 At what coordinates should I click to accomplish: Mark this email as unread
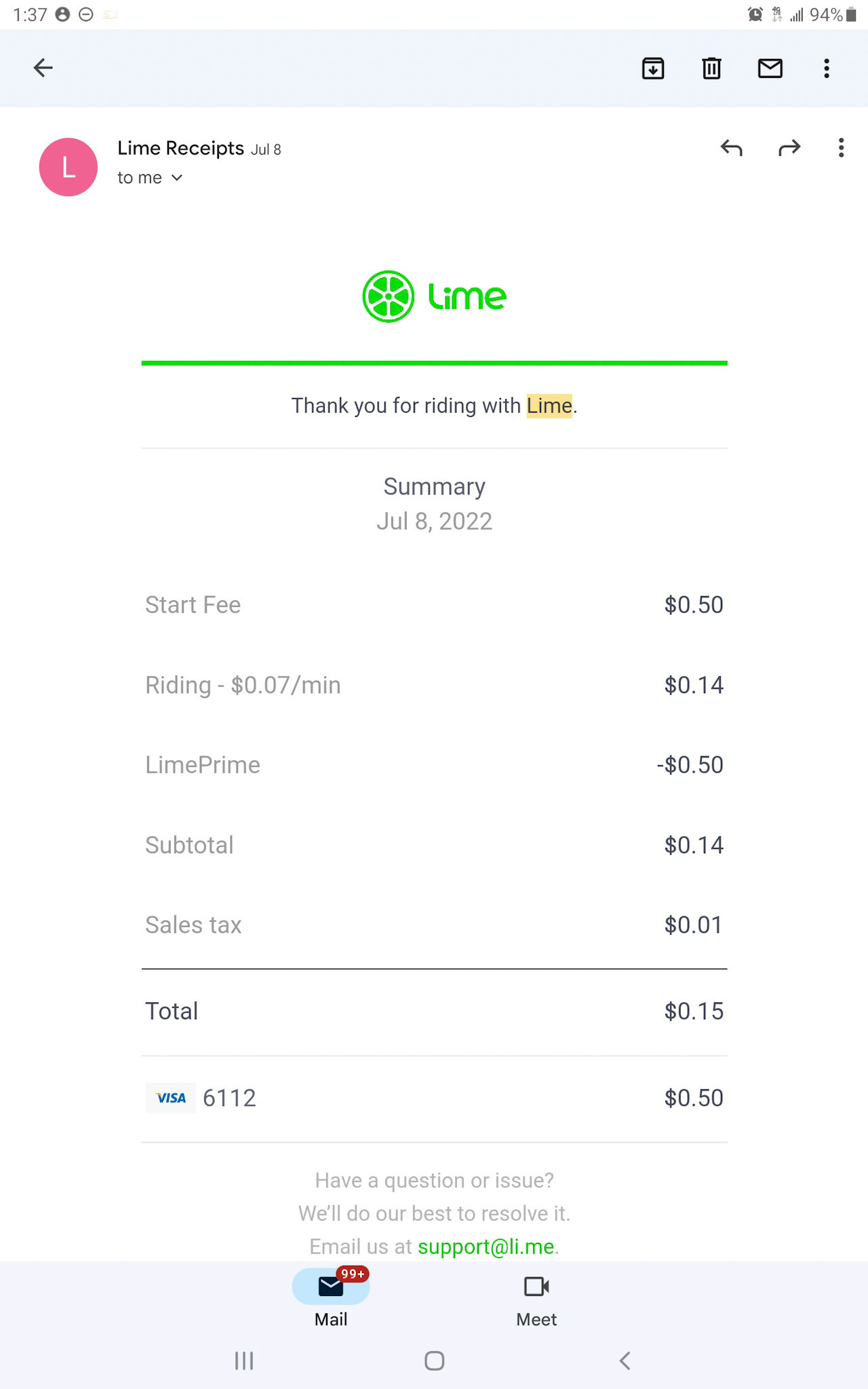pyautogui.click(x=770, y=69)
